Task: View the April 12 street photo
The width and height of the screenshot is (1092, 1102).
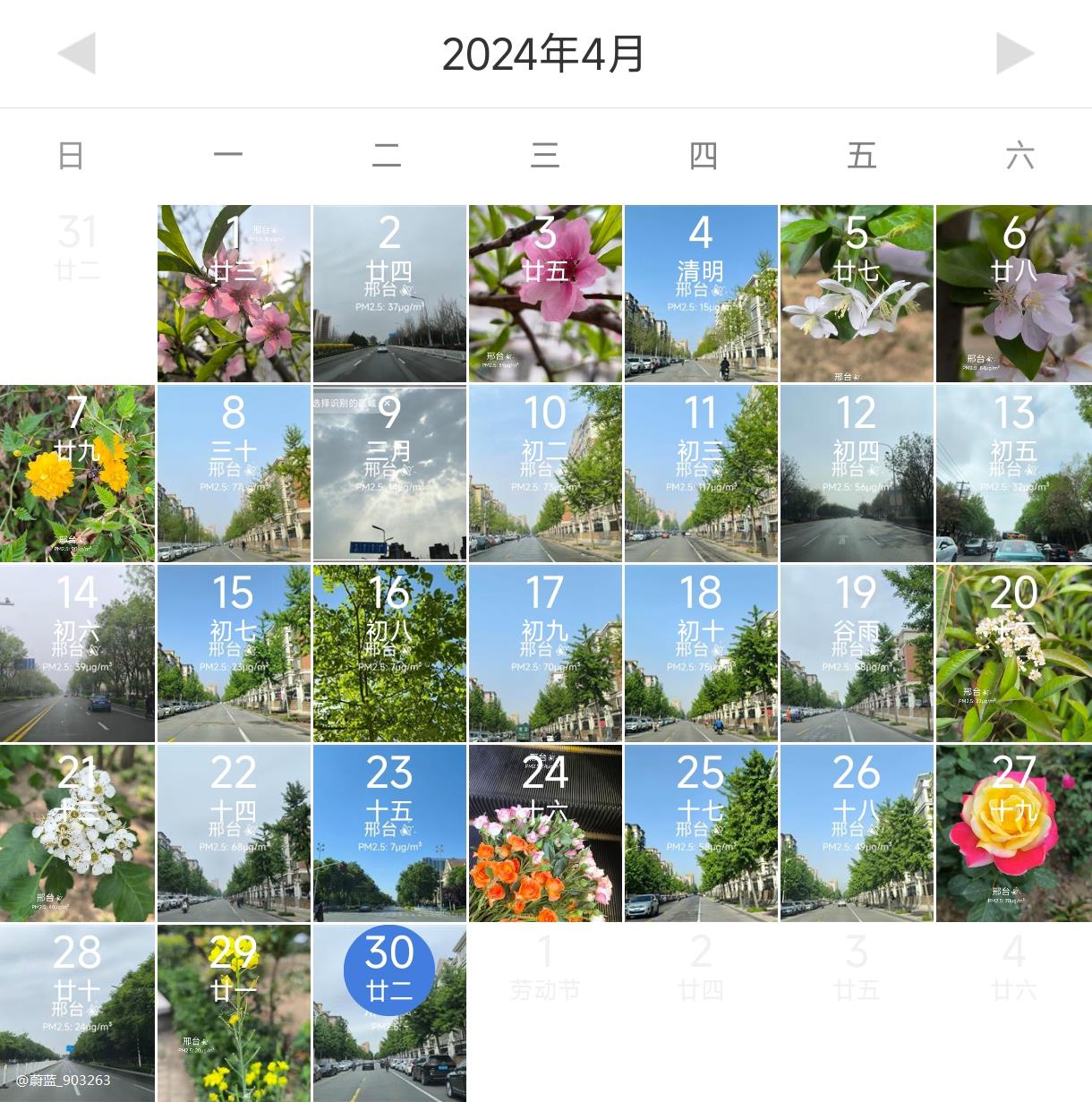Action: 857,474
